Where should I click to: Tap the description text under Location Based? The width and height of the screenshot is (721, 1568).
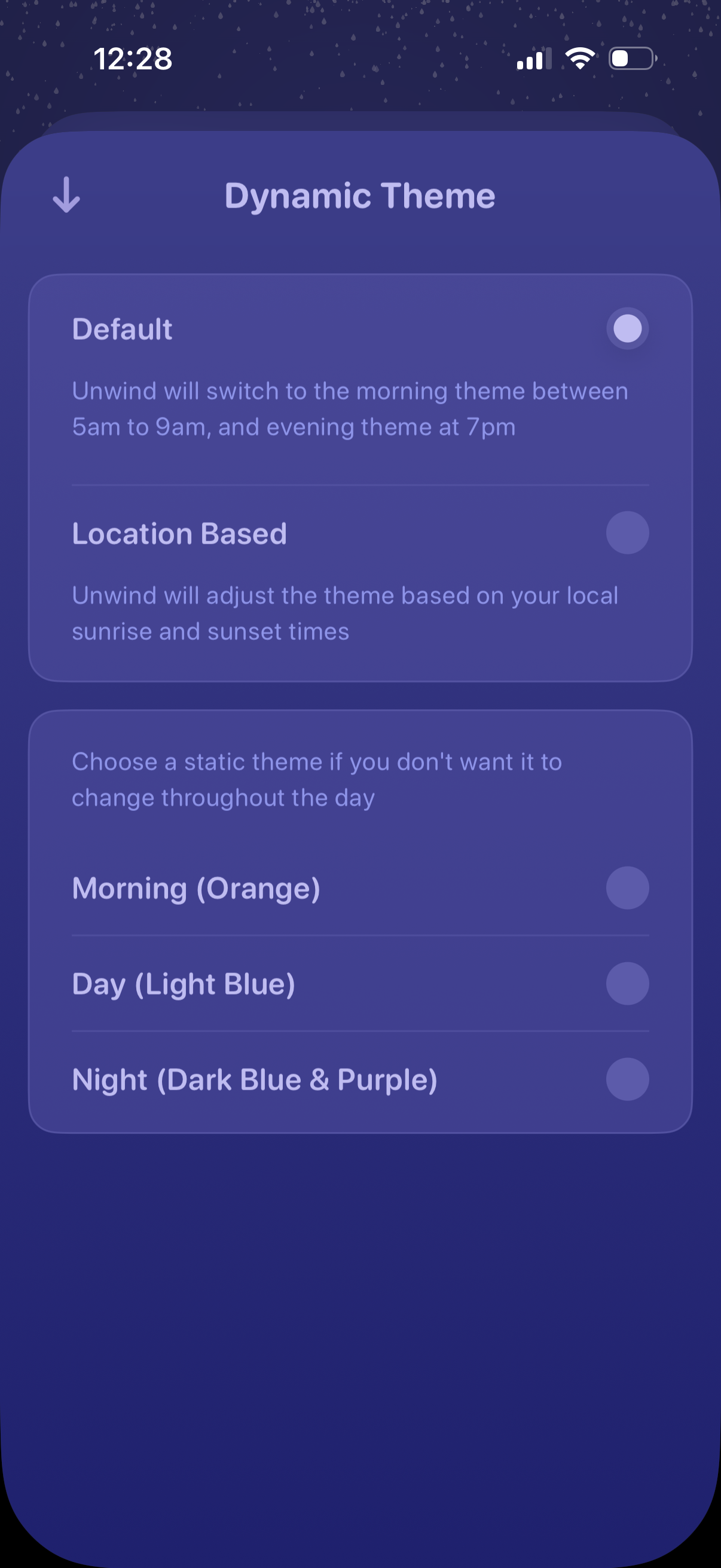345,614
